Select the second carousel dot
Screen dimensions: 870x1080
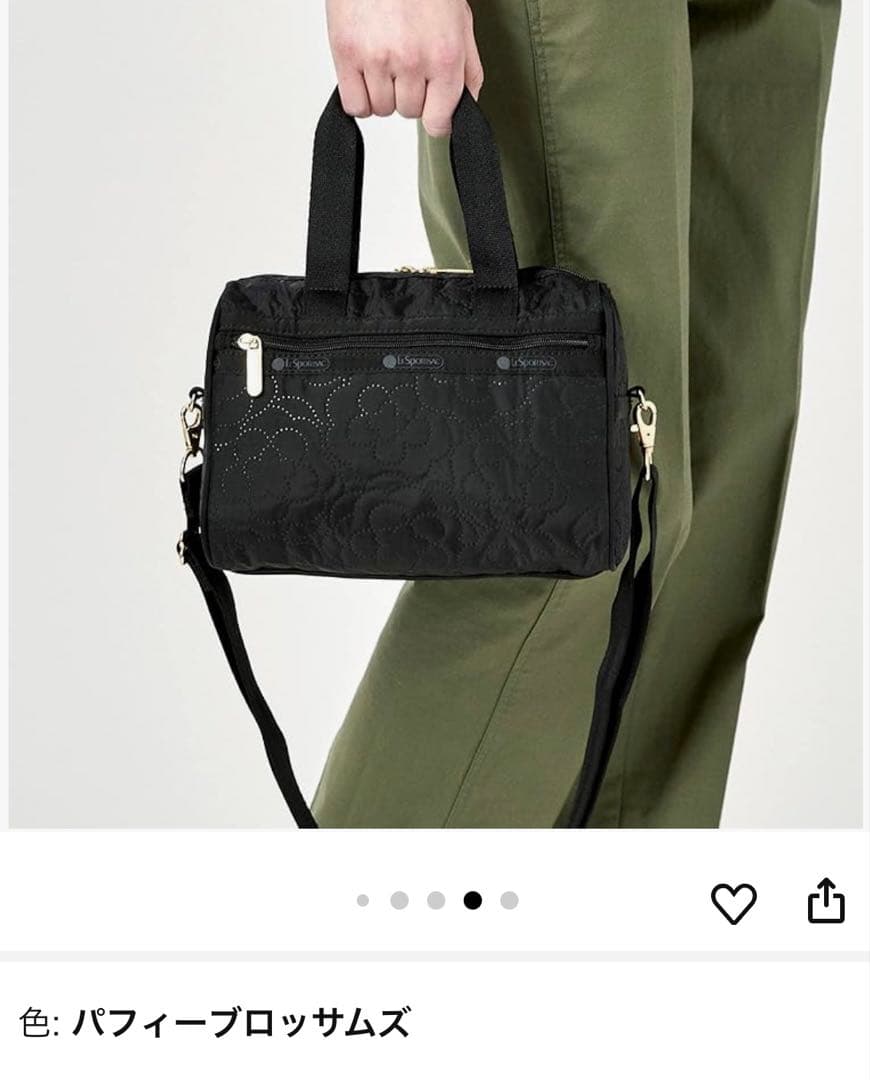click(x=400, y=900)
